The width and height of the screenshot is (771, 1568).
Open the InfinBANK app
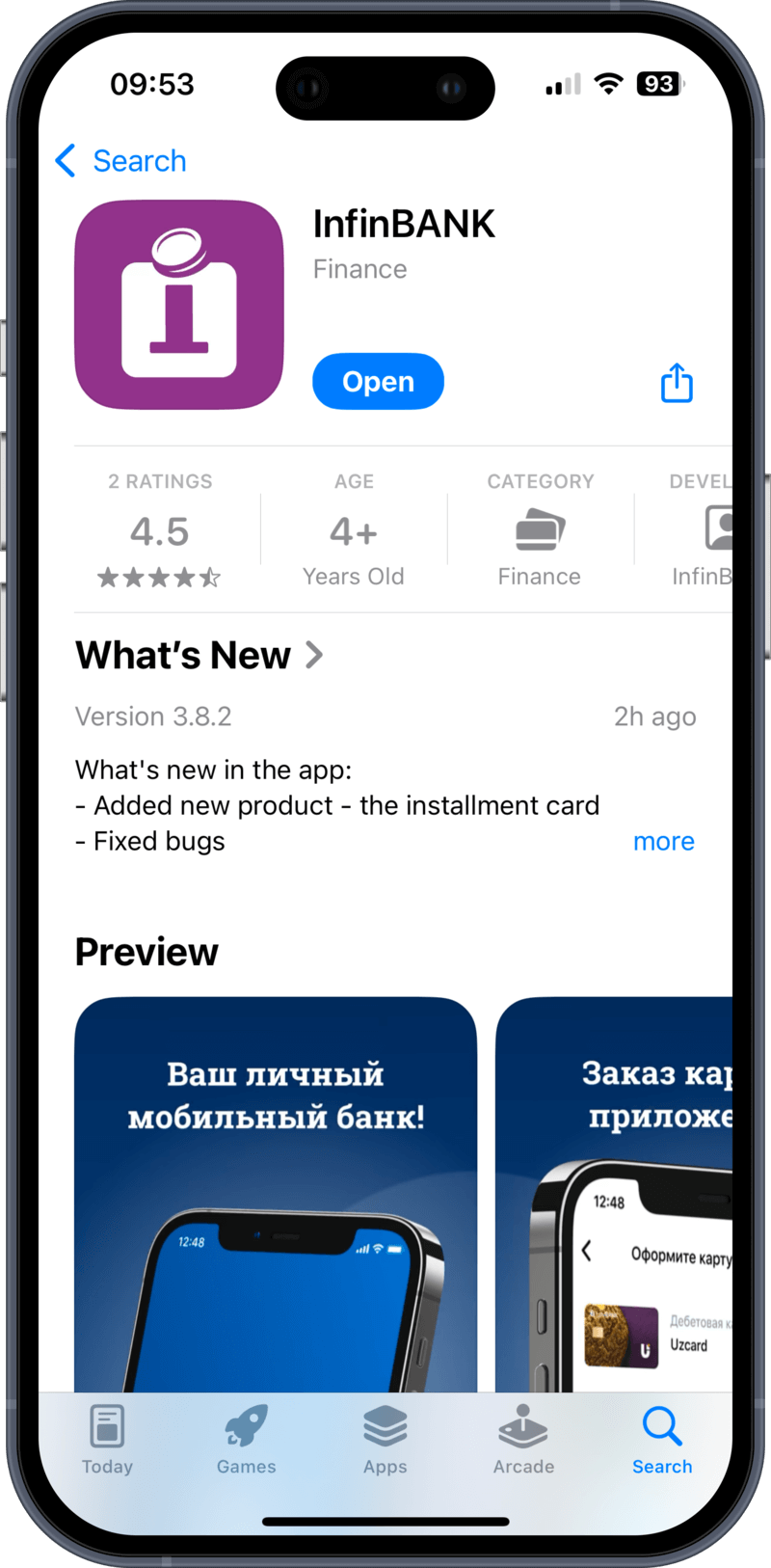pyautogui.click(x=378, y=382)
